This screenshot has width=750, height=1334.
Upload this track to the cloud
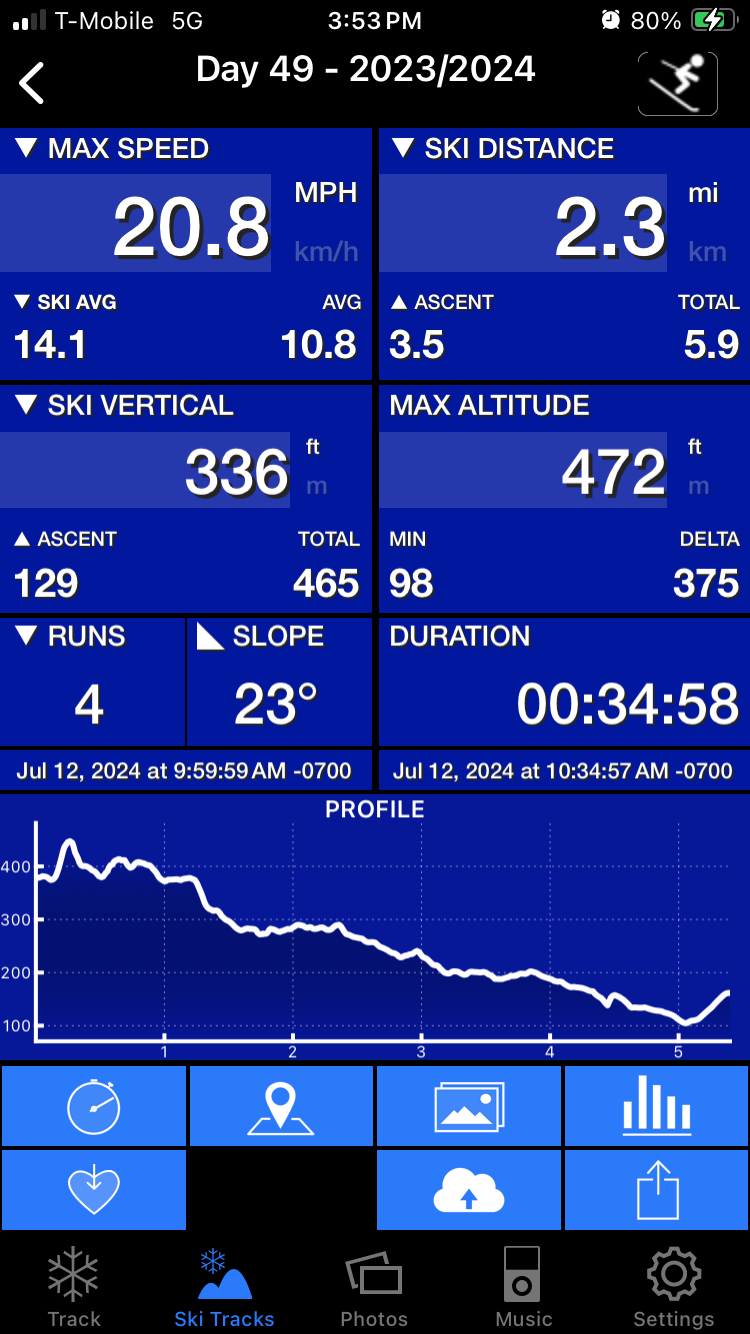[469, 1190]
